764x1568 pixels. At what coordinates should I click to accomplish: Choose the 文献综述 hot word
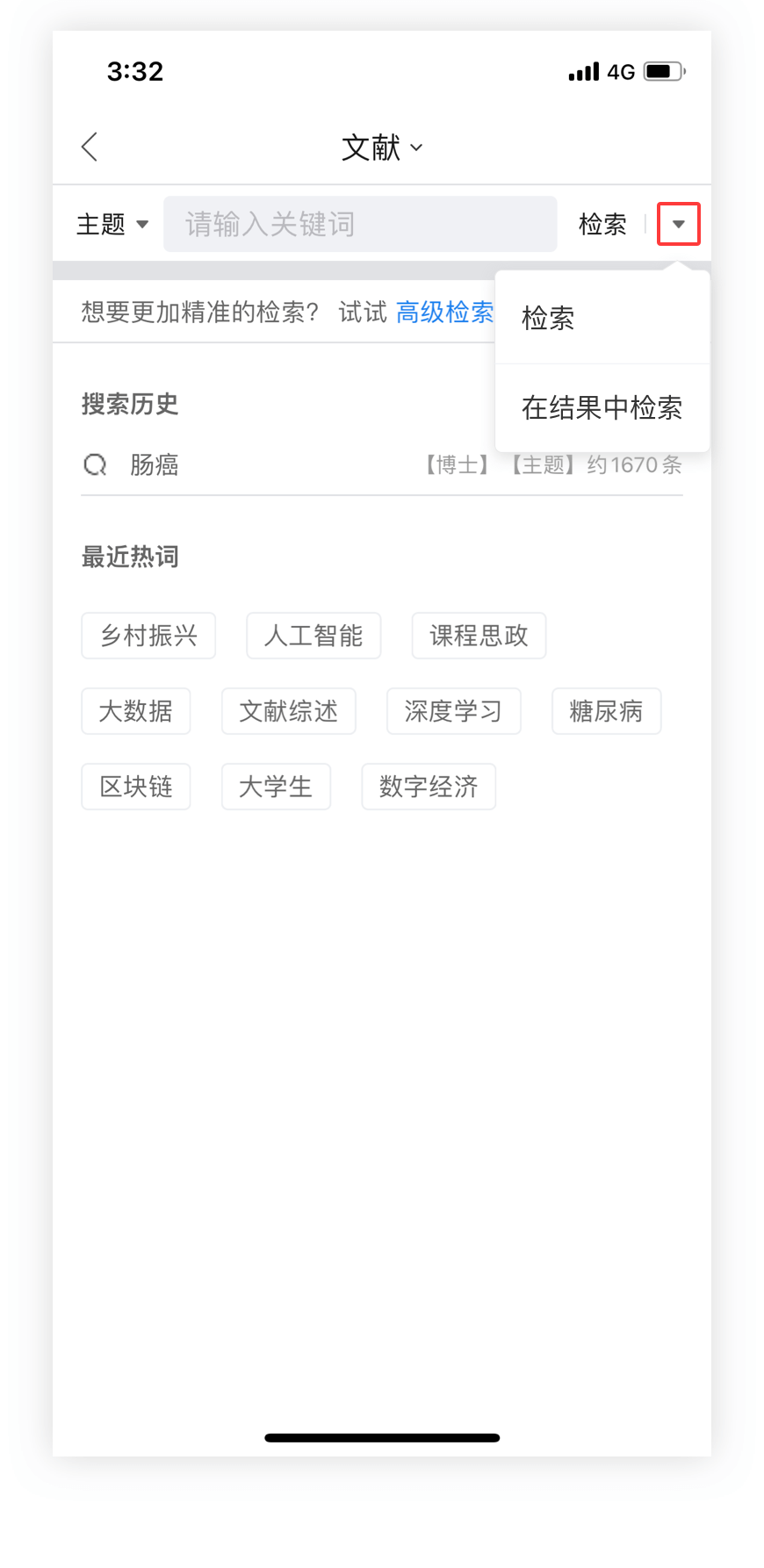(289, 711)
